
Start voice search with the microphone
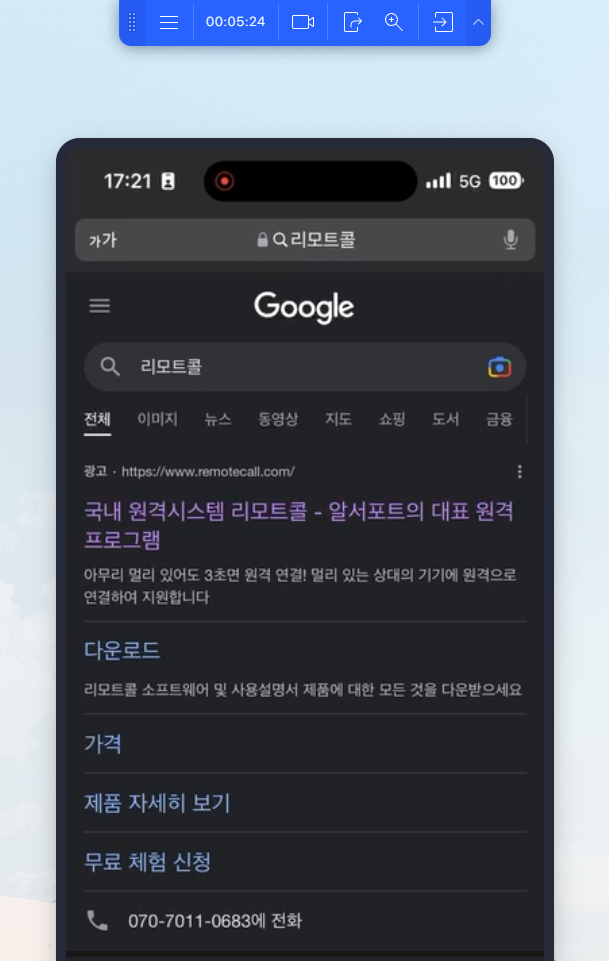tap(511, 240)
